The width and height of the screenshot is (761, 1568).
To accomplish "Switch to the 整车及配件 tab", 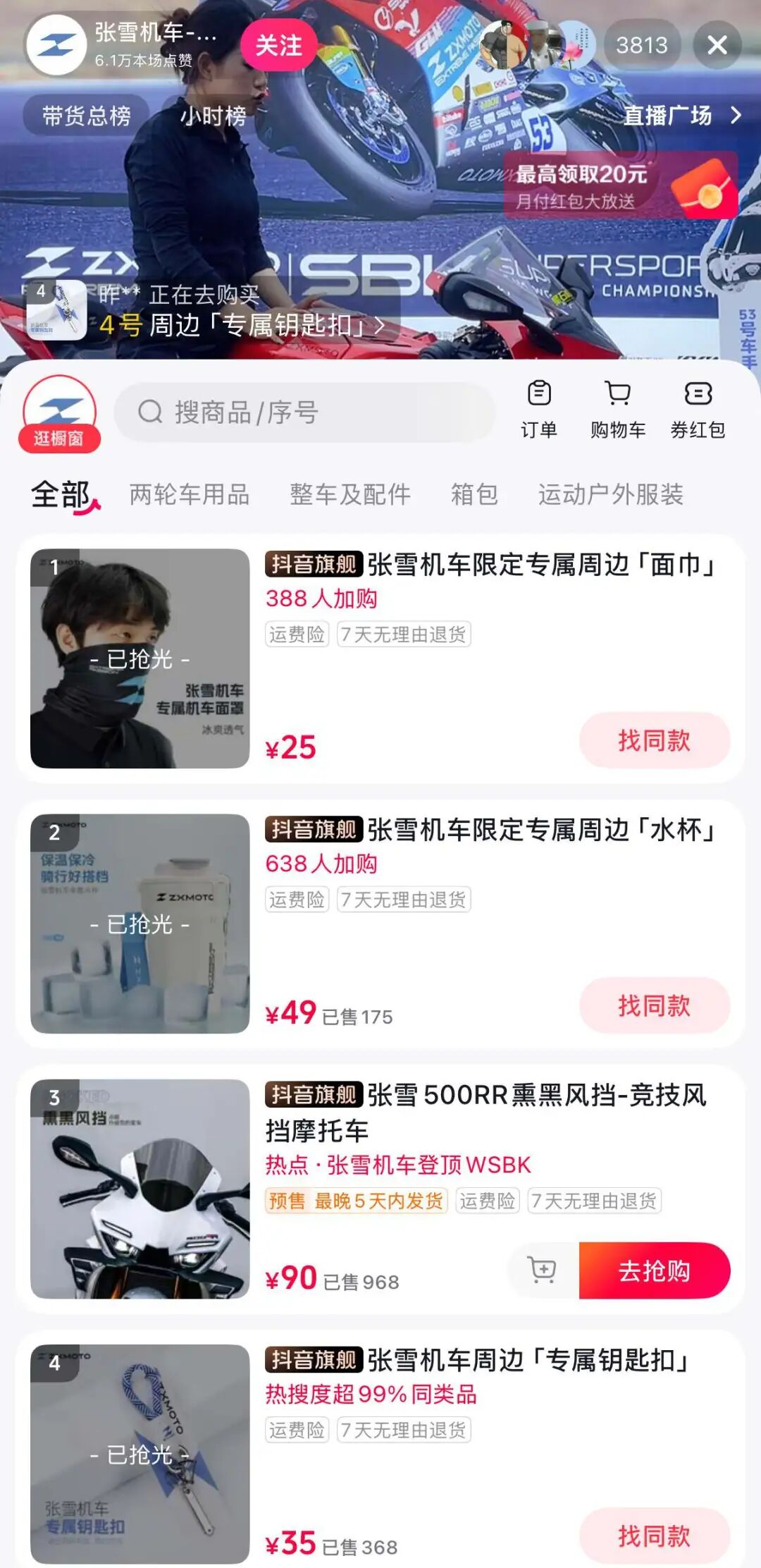I will tap(350, 495).
